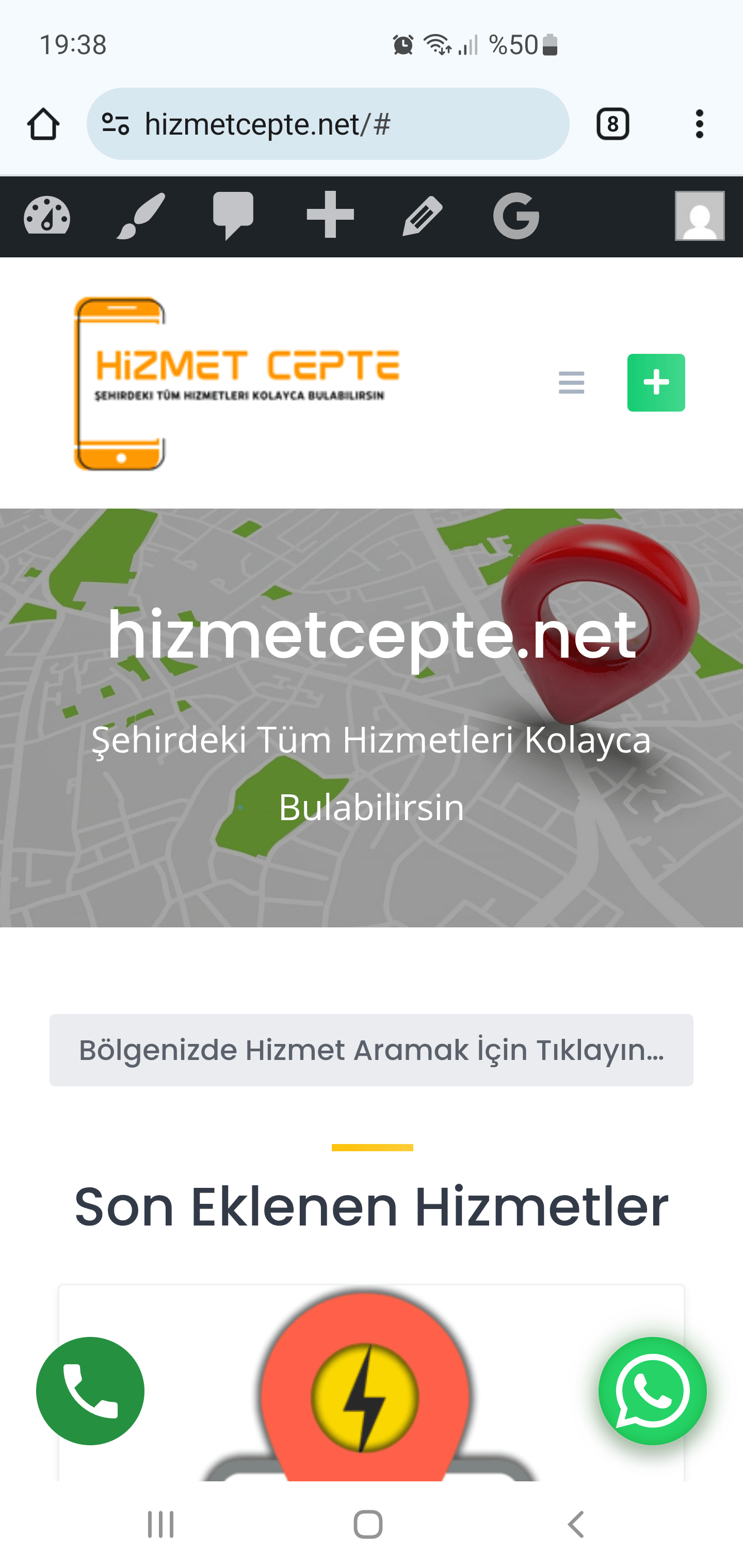
Task: Tap the green phone call button
Action: 90,1391
